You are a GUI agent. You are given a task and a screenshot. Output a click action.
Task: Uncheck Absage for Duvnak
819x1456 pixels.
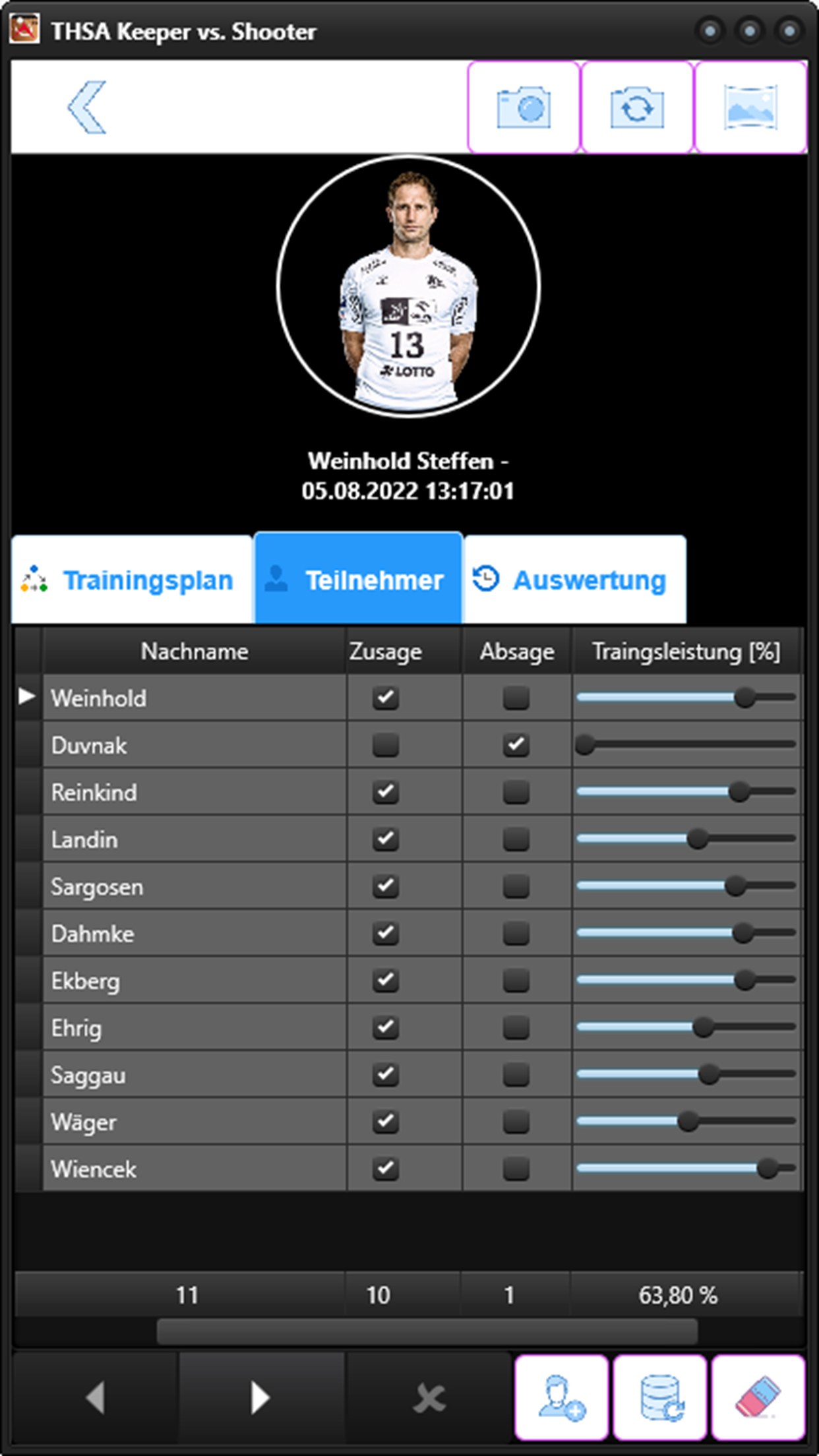516,745
